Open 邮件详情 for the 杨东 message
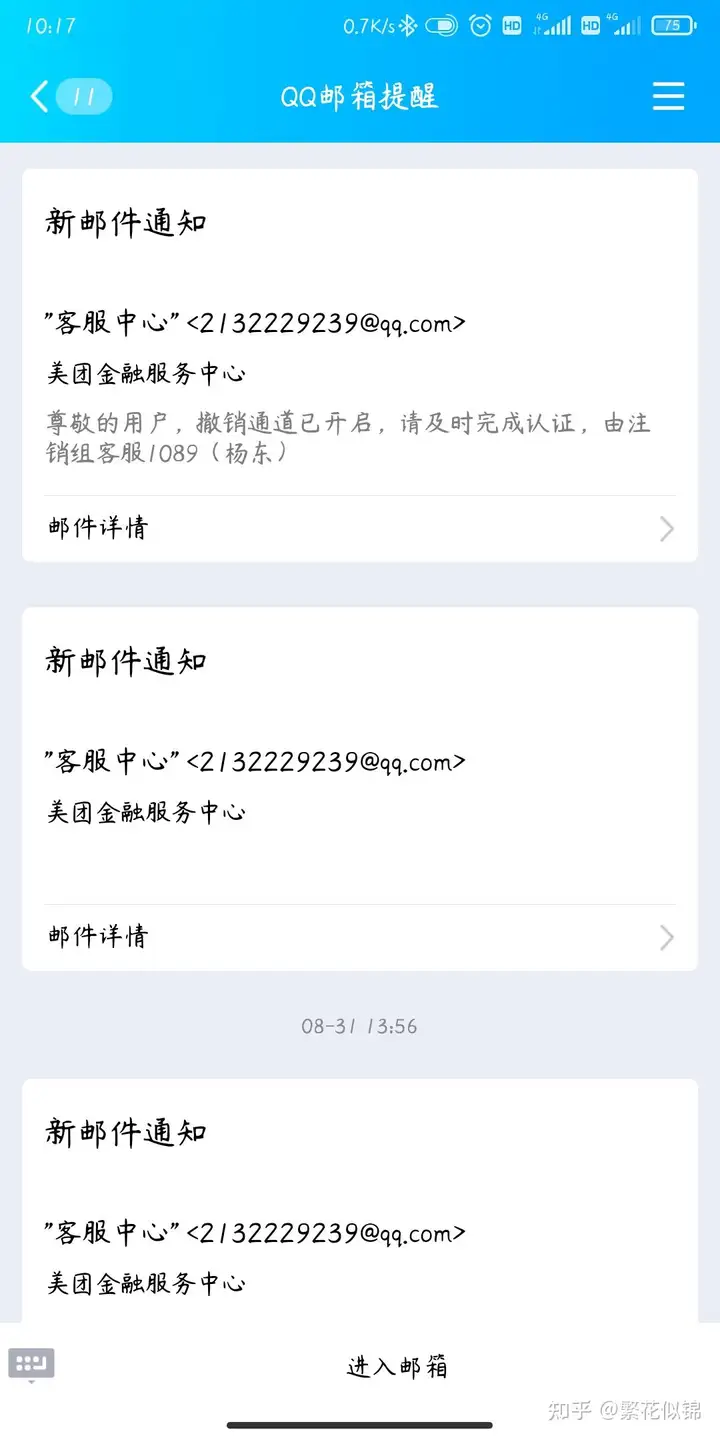This screenshot has width=720, height=1440. pyautogui.click(x=360, y=528)
